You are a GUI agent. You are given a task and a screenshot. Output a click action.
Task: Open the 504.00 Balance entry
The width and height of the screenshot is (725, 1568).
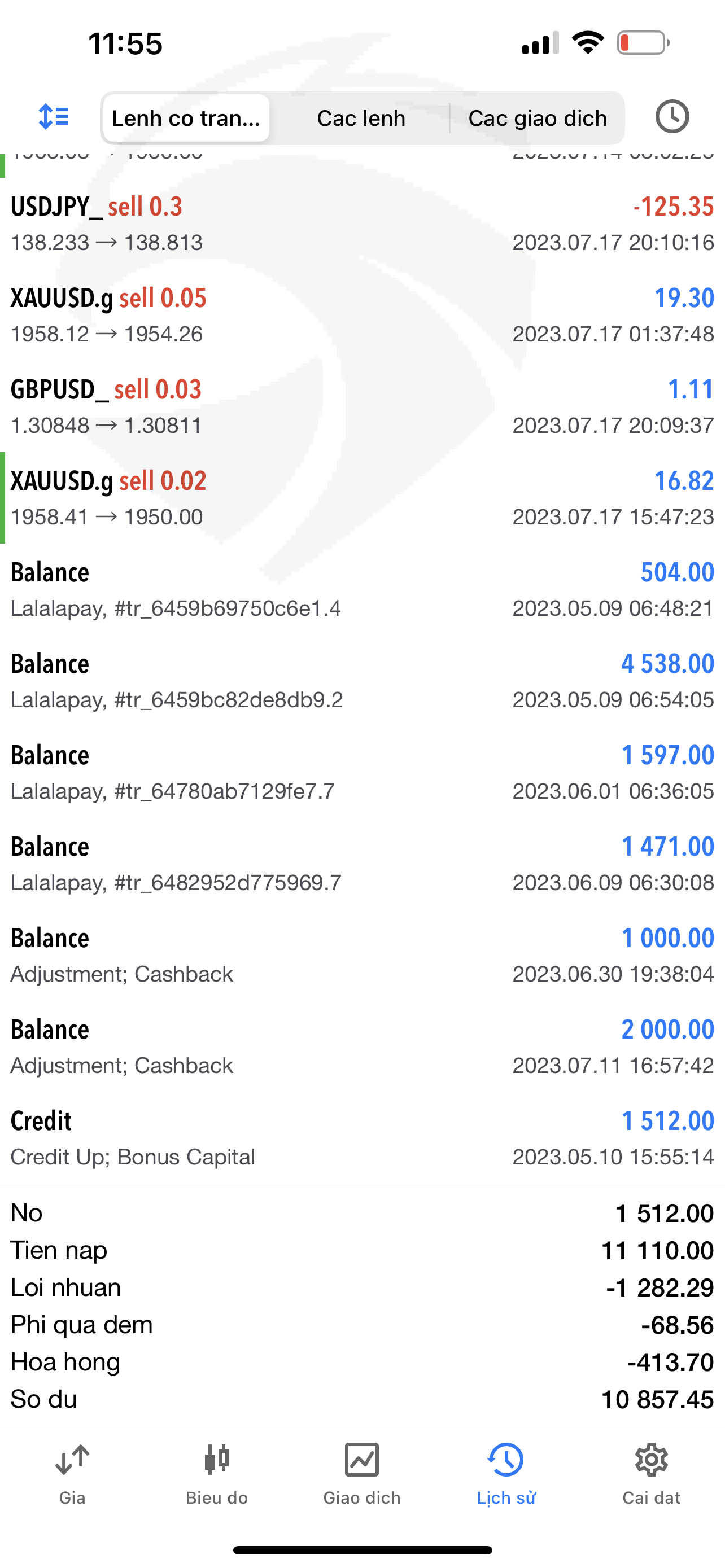(362, 589)
